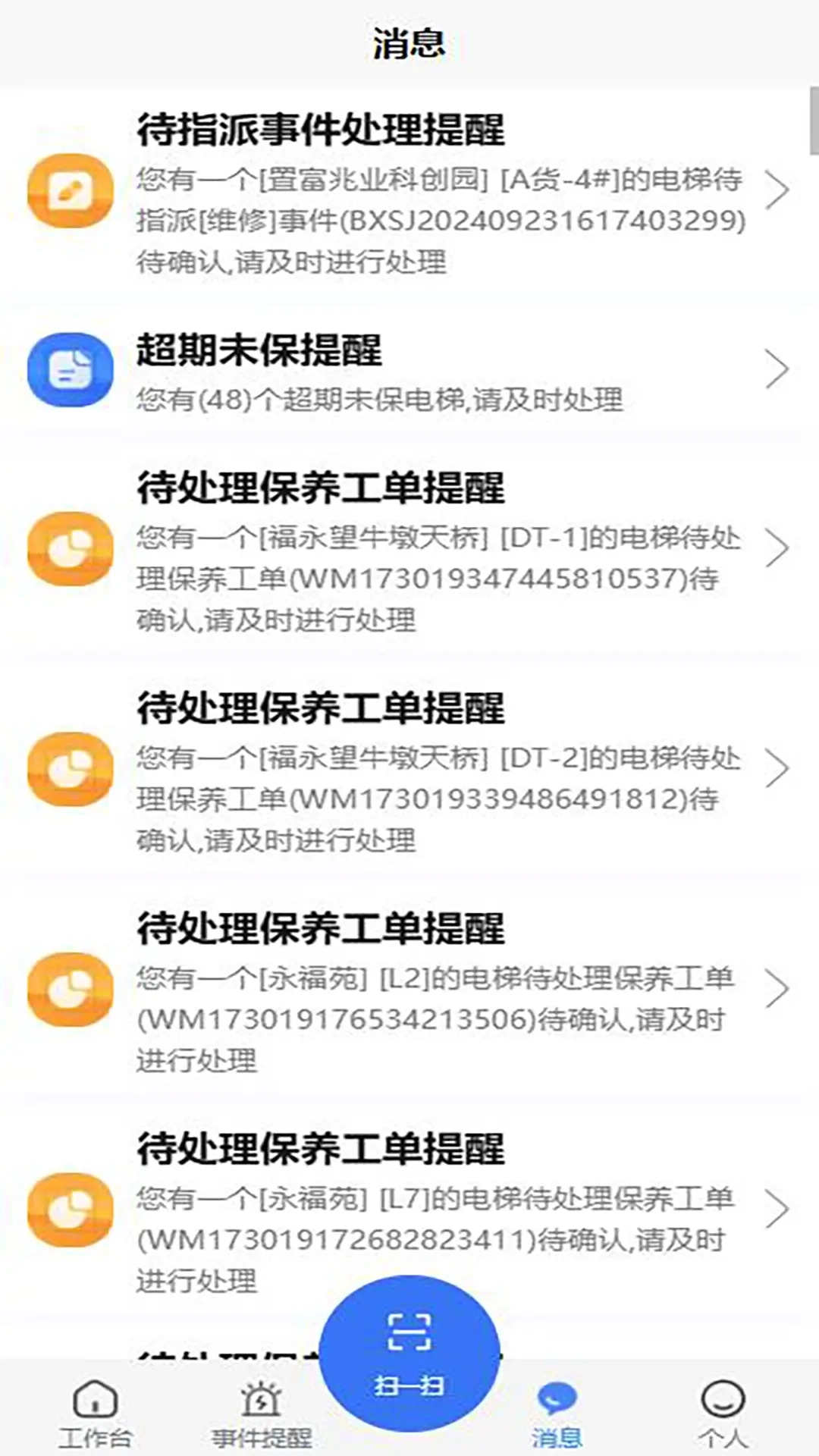Select the DT-2 保养工单 pie chart icon
The width and height of the screenshot is (819, 1456).
point(70,768)
